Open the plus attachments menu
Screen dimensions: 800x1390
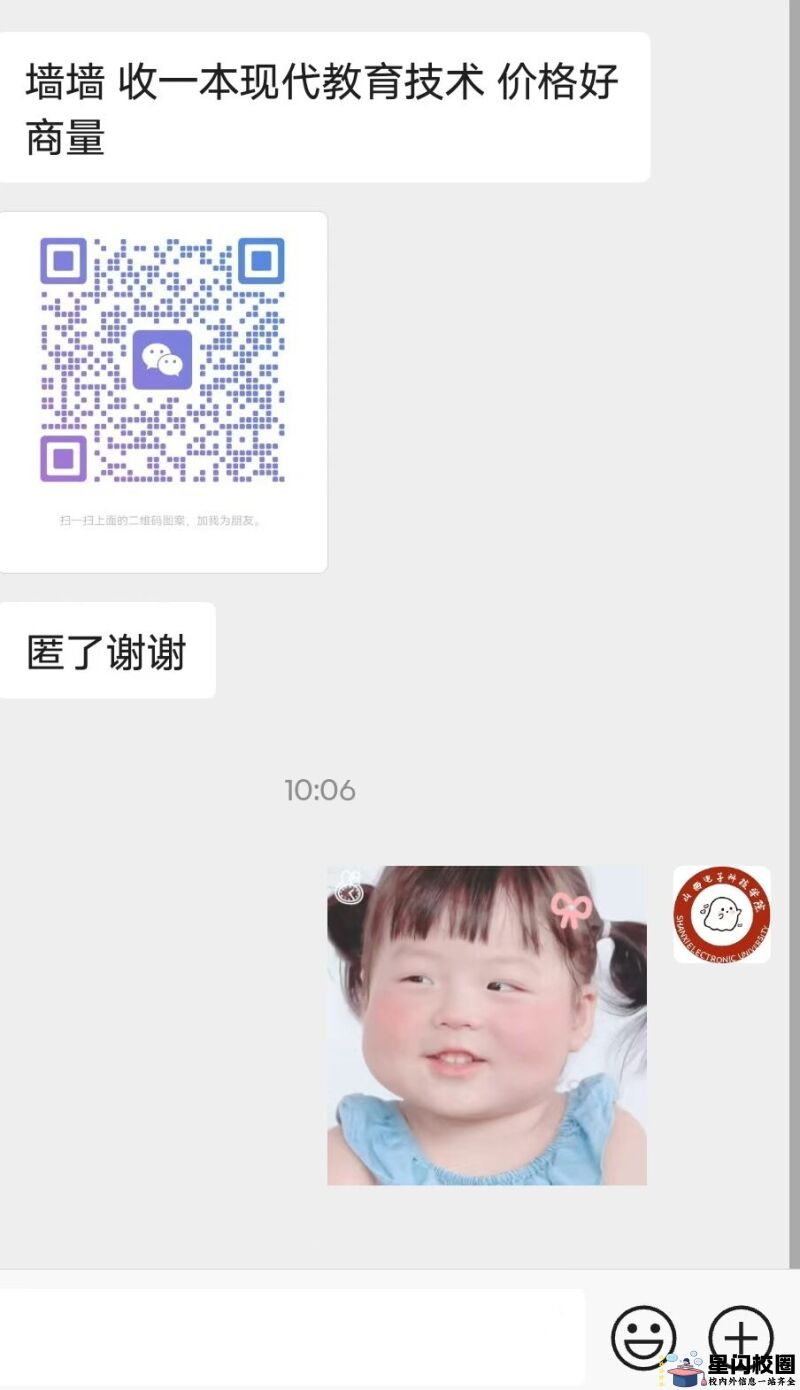tap(740, 1335)
